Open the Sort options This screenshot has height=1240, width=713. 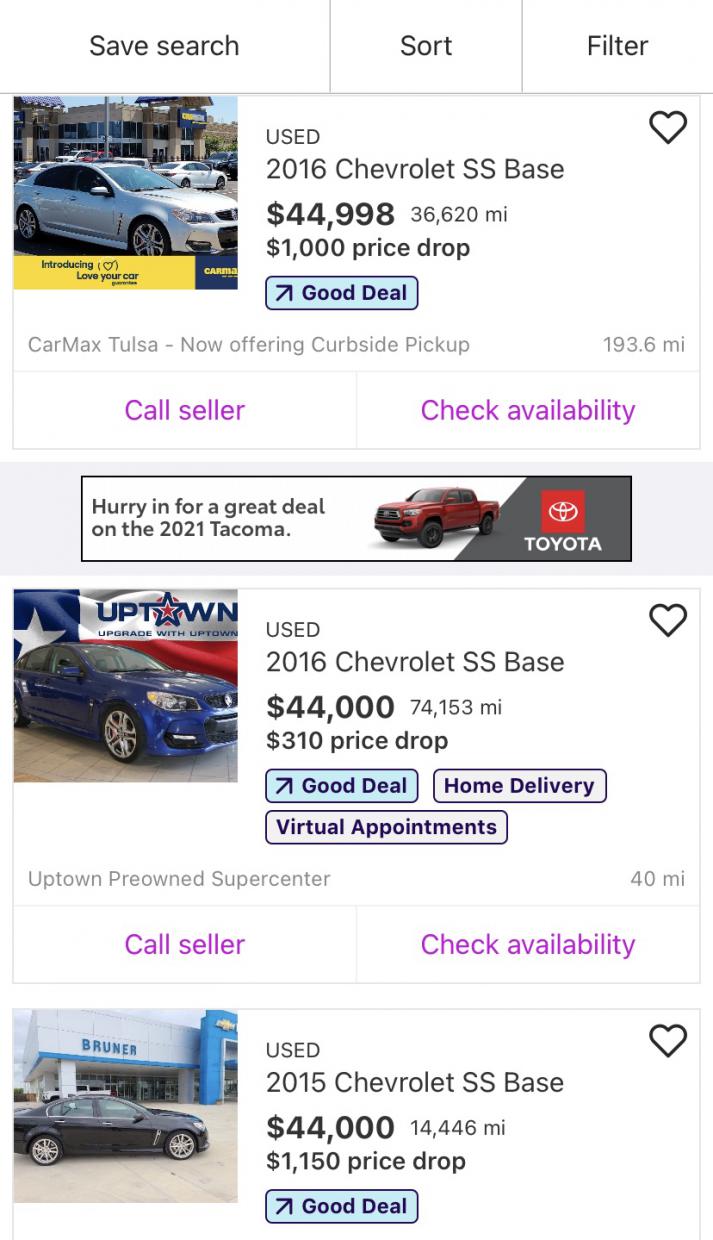(426, 46)
